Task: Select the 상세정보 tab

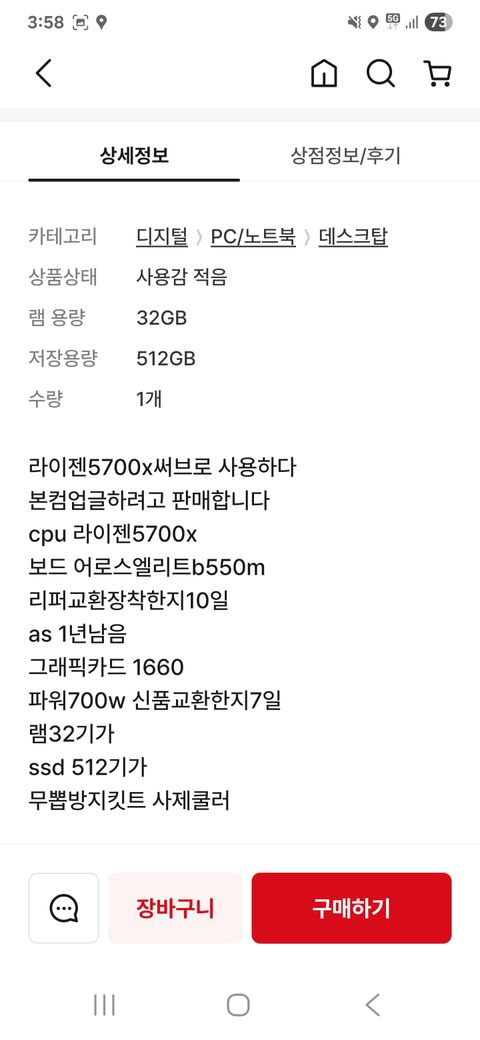Action: click(134, 156)
